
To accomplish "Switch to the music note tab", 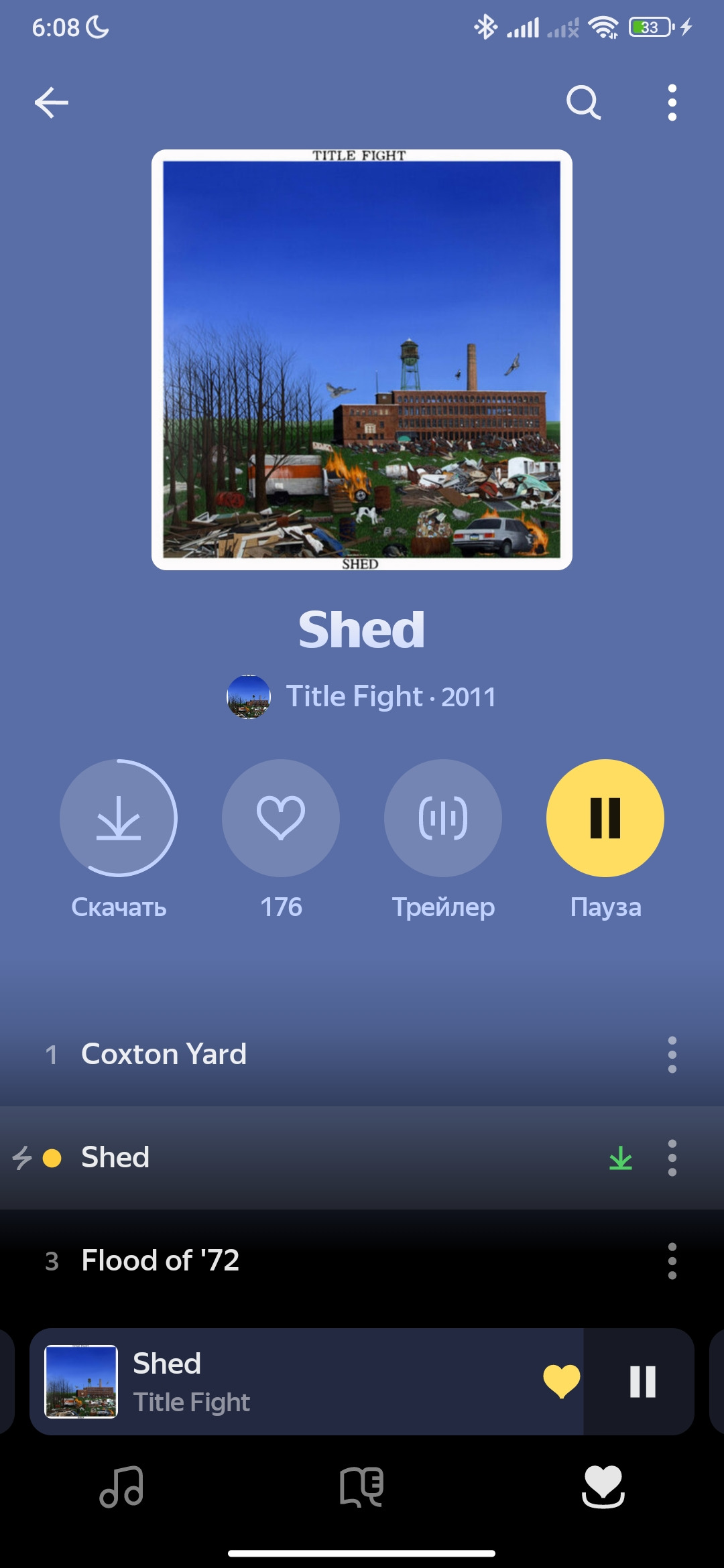I will 121,1486.
